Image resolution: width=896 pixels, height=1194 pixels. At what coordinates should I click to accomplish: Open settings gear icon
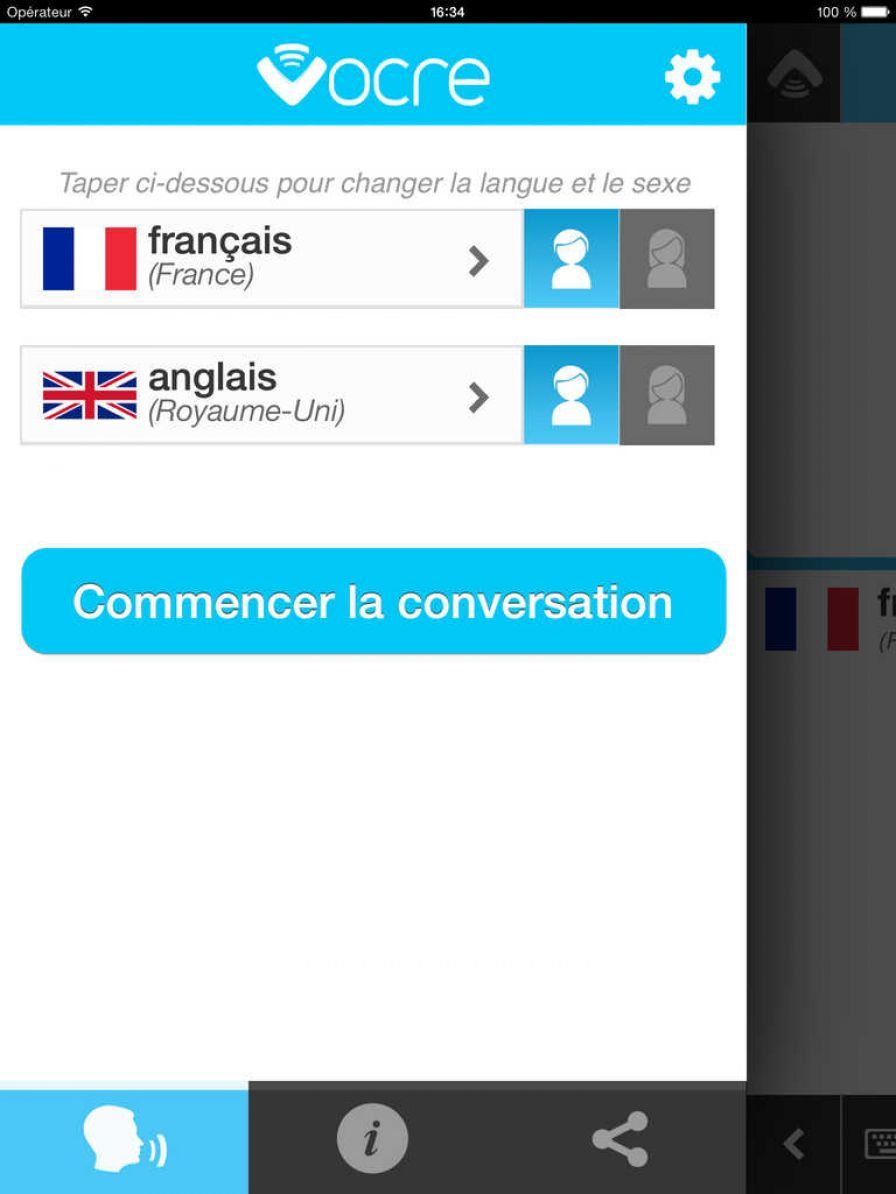[x=692, y=77]
